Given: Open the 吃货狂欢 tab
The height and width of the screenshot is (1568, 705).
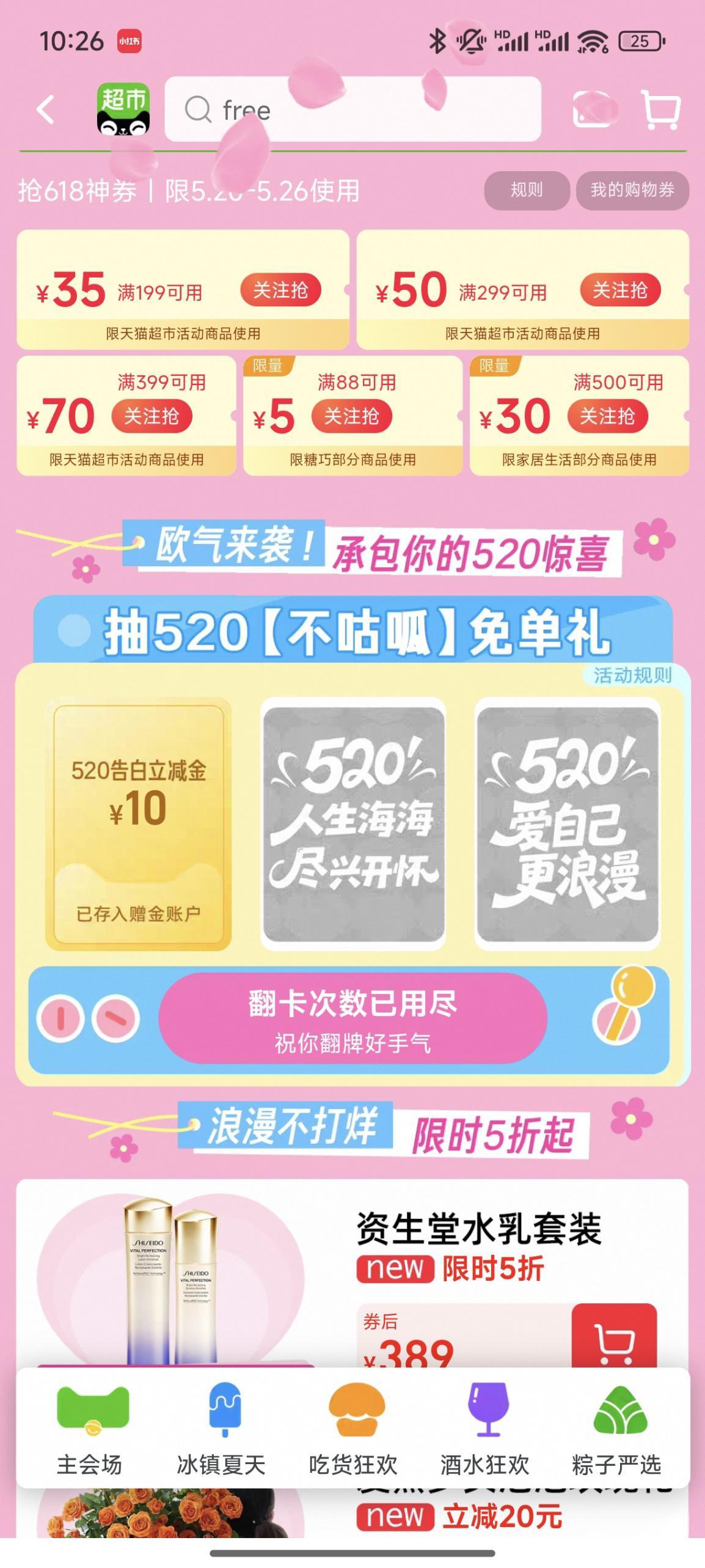Looking at the screenshot, I should coord(353,1428).
